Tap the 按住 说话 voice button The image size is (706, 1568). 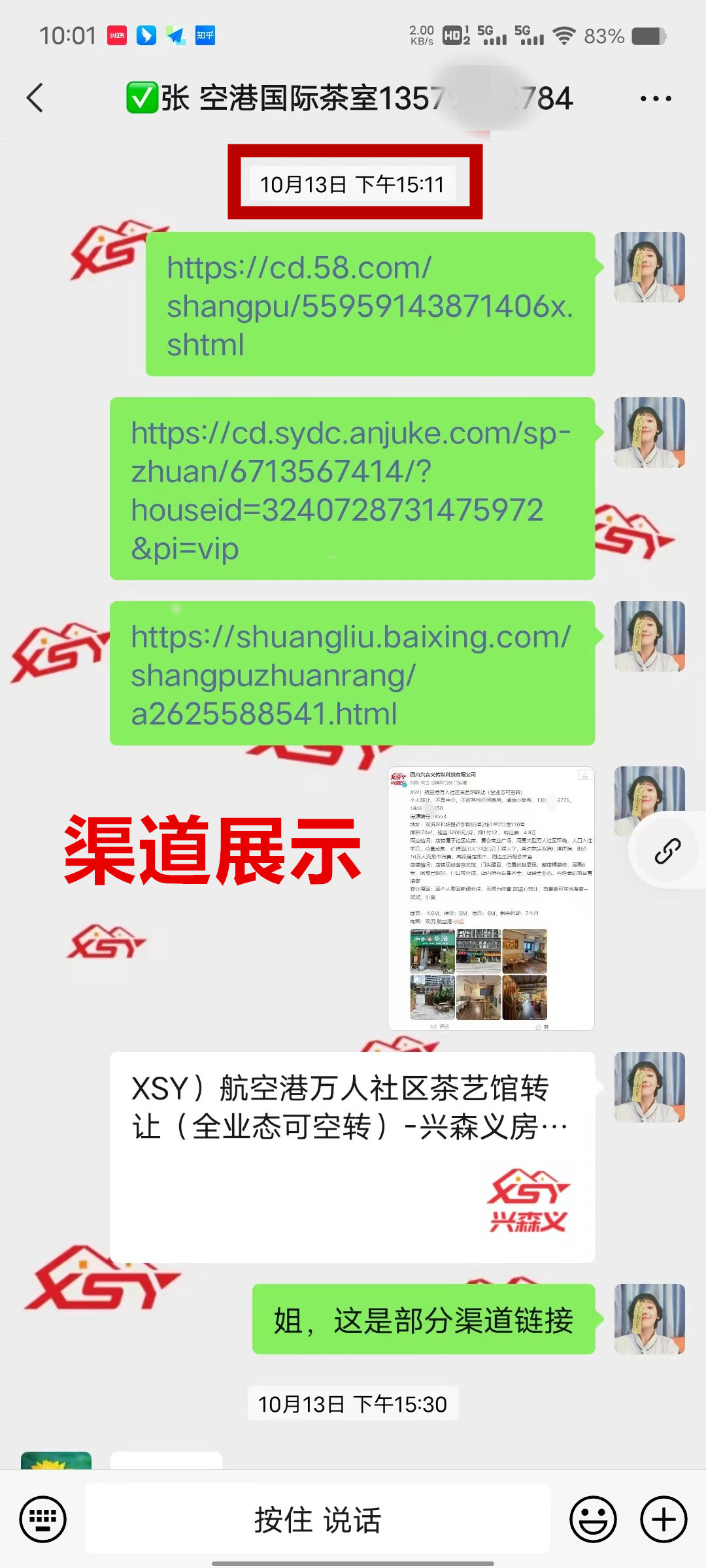[318, 1519]
